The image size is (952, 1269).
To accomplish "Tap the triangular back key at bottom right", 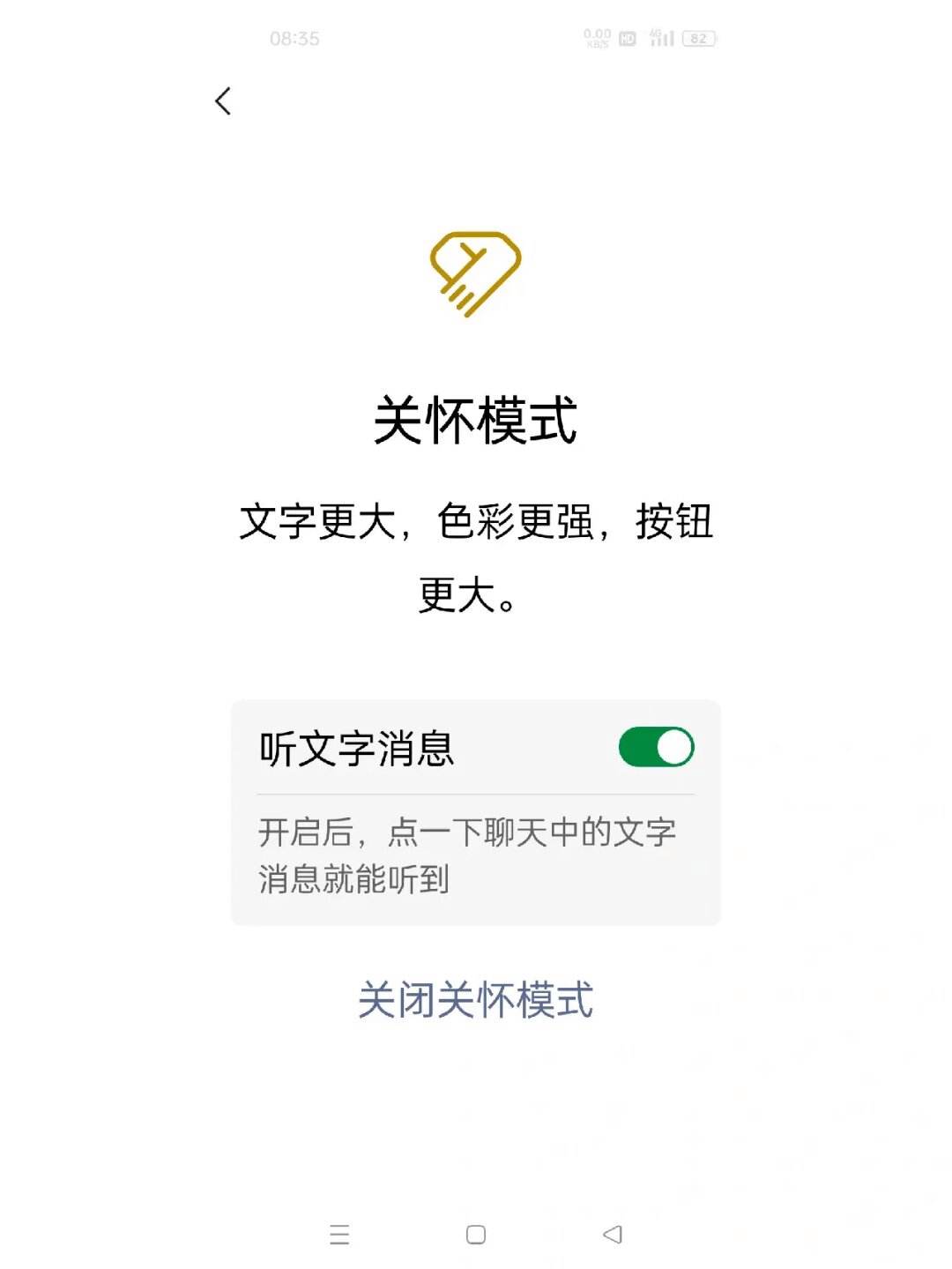I will click(x=612, y=1235).
